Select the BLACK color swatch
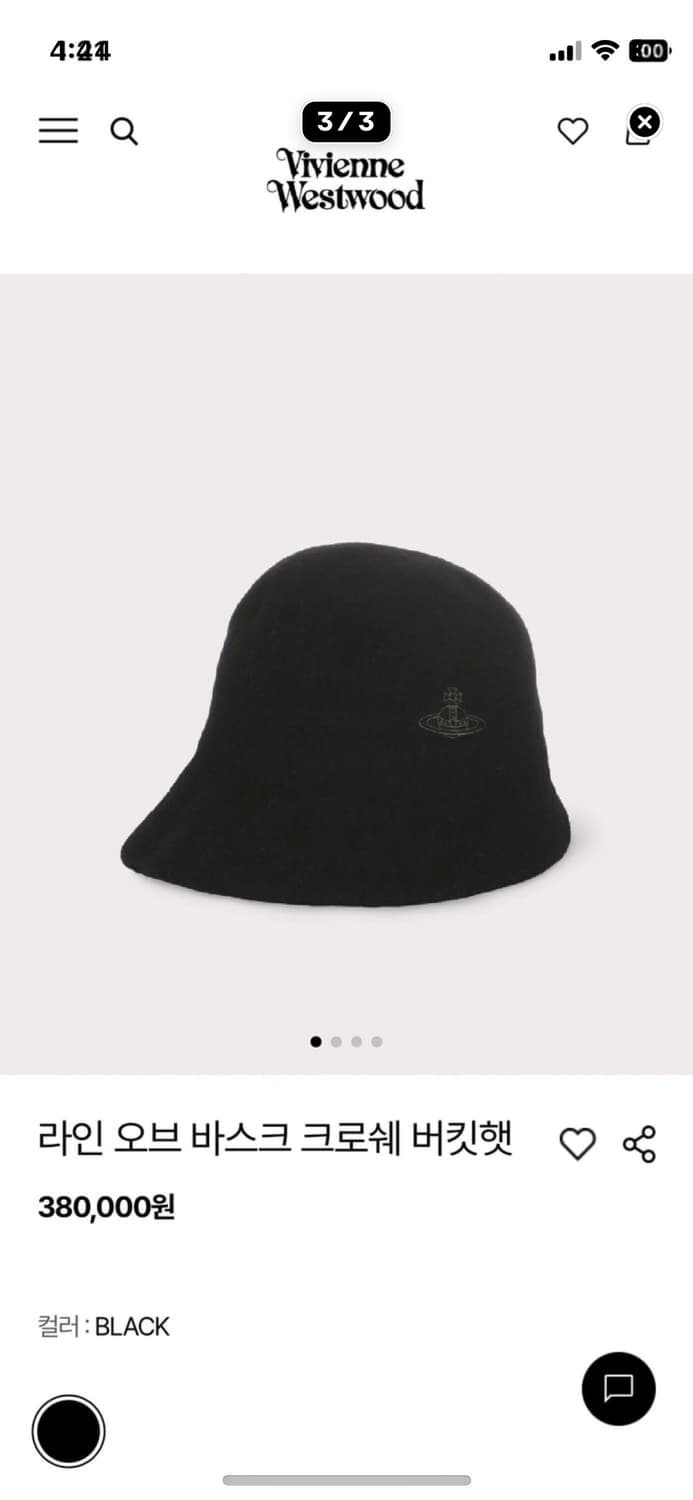Image resolution: width=693 pixels, height=1500 pixels. [68, 1431]
